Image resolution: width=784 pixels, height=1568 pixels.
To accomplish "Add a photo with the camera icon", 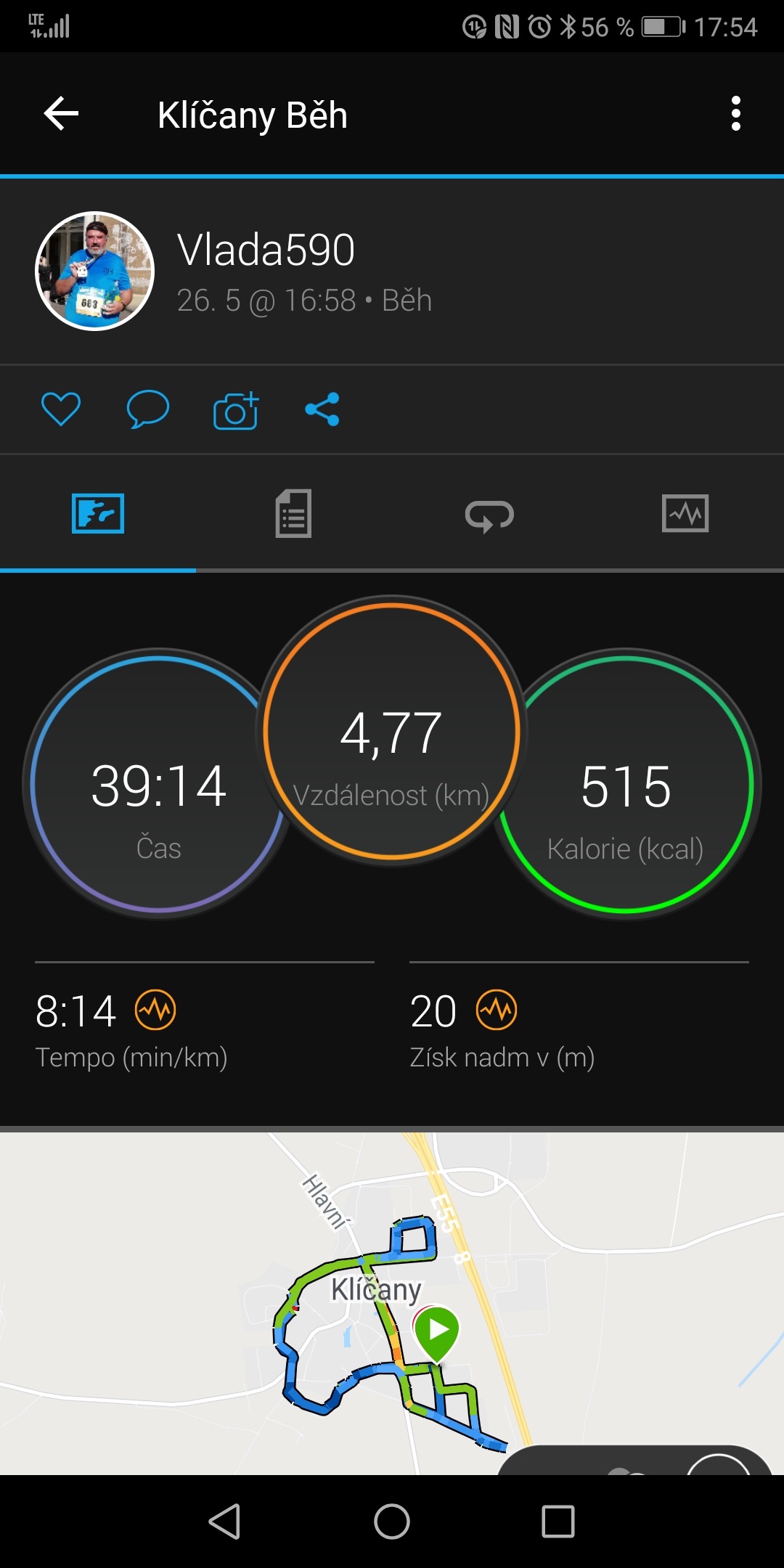I will [x=236, y=410].
